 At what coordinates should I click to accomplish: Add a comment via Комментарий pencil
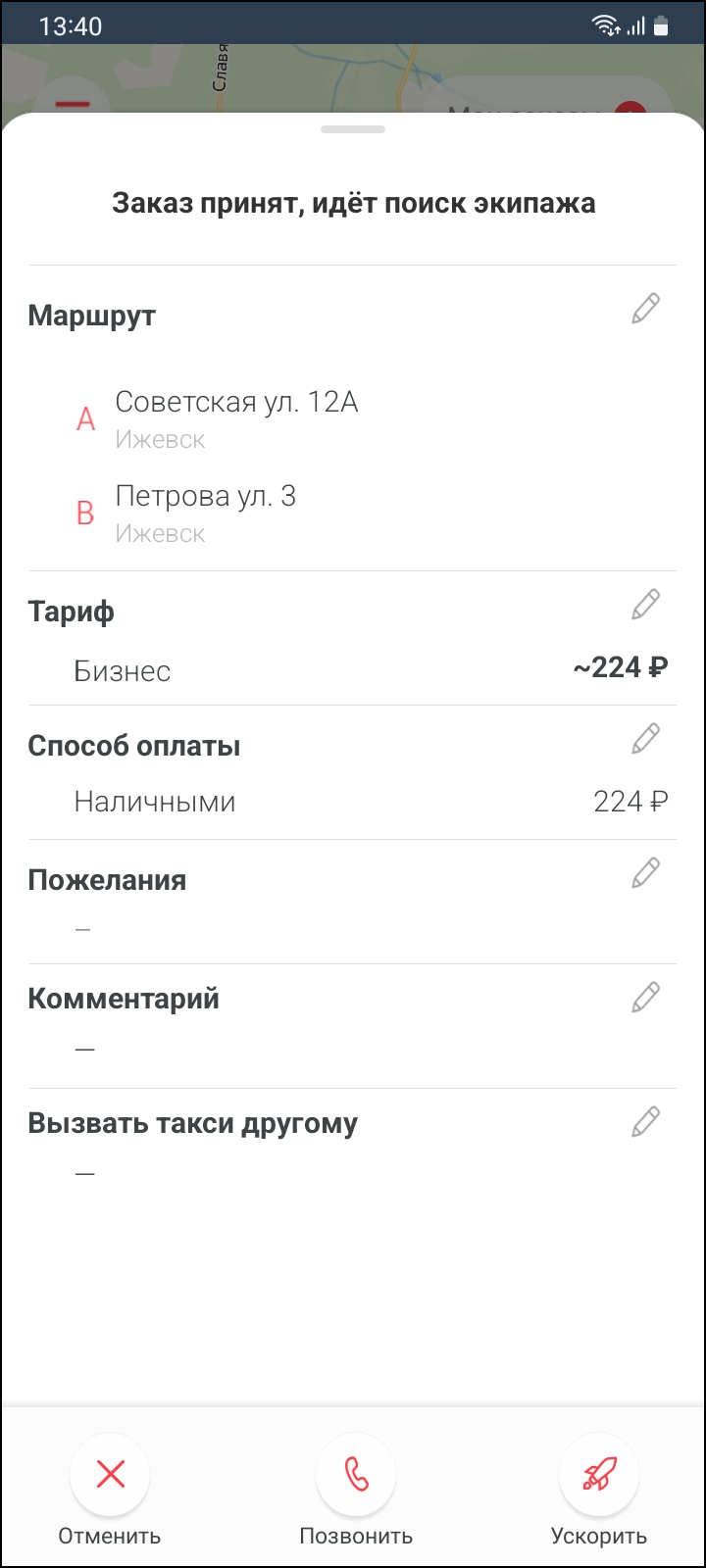[x=645, y=998]
